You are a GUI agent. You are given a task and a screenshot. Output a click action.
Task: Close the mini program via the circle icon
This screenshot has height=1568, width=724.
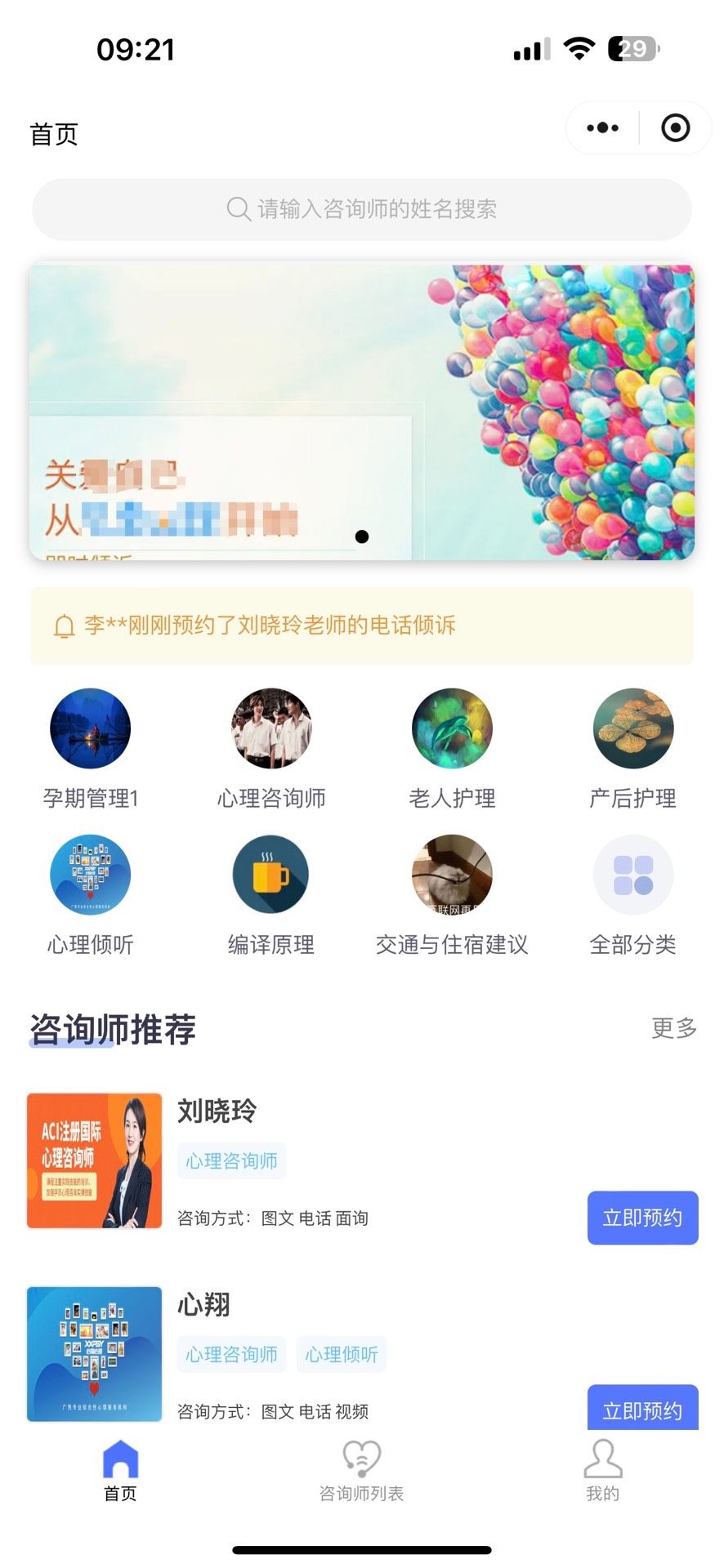[675, 128]
